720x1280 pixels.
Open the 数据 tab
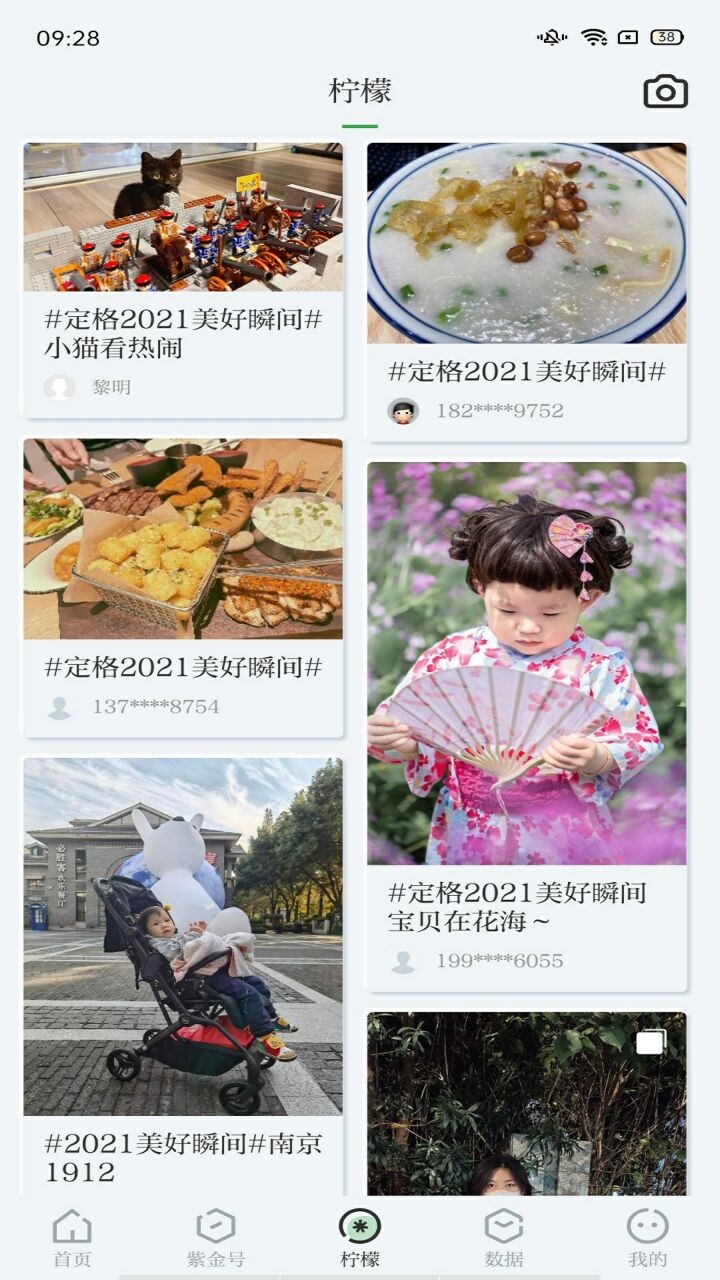tap(504, 1237)
